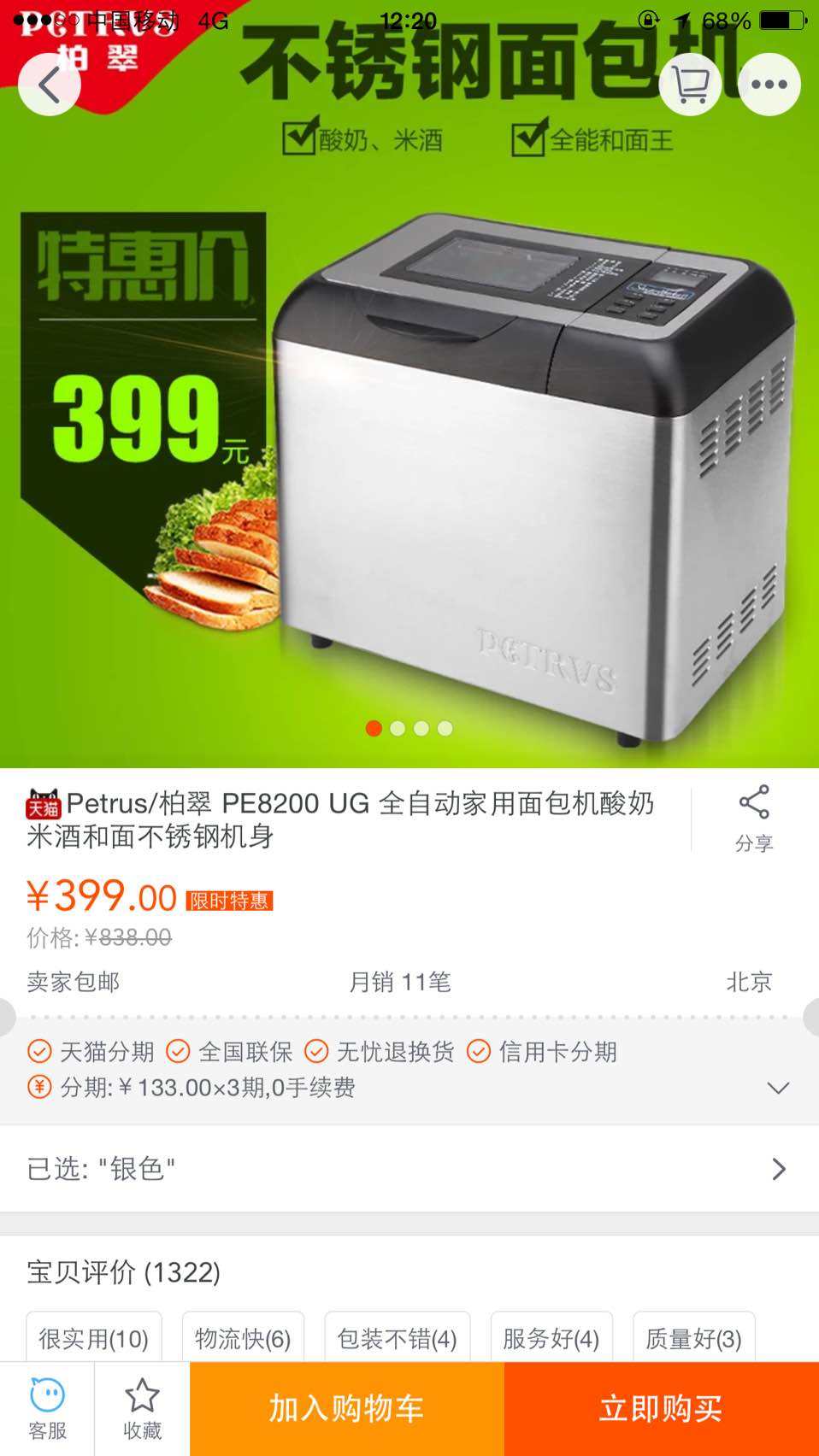Open the three-dot overflow menu
This screenshot has height=1456, width=819.
click(x=769, y=85)
